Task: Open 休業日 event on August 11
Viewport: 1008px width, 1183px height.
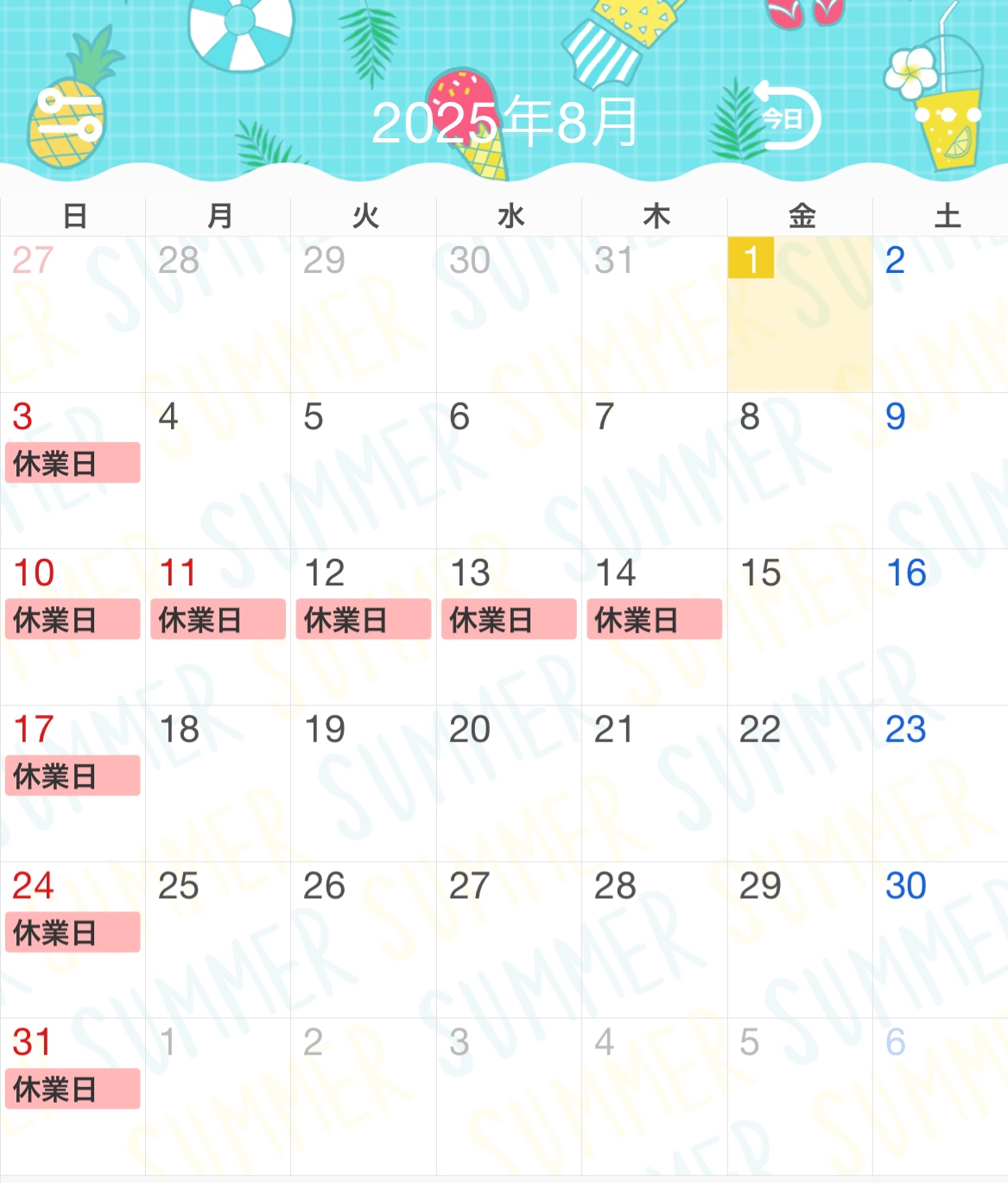Action: click(x=218, y=620)
